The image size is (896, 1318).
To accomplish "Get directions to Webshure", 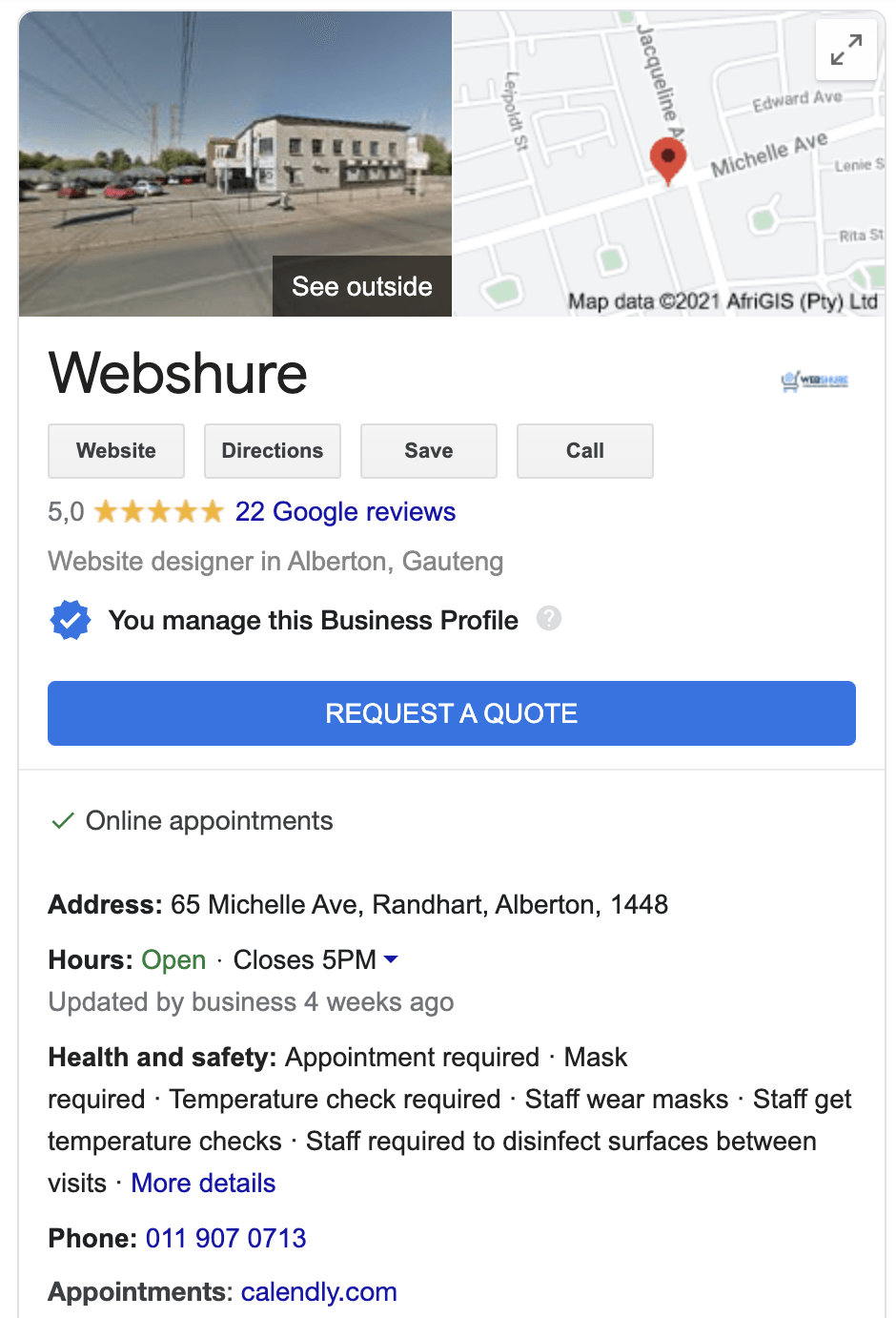I will pos(273,451).
